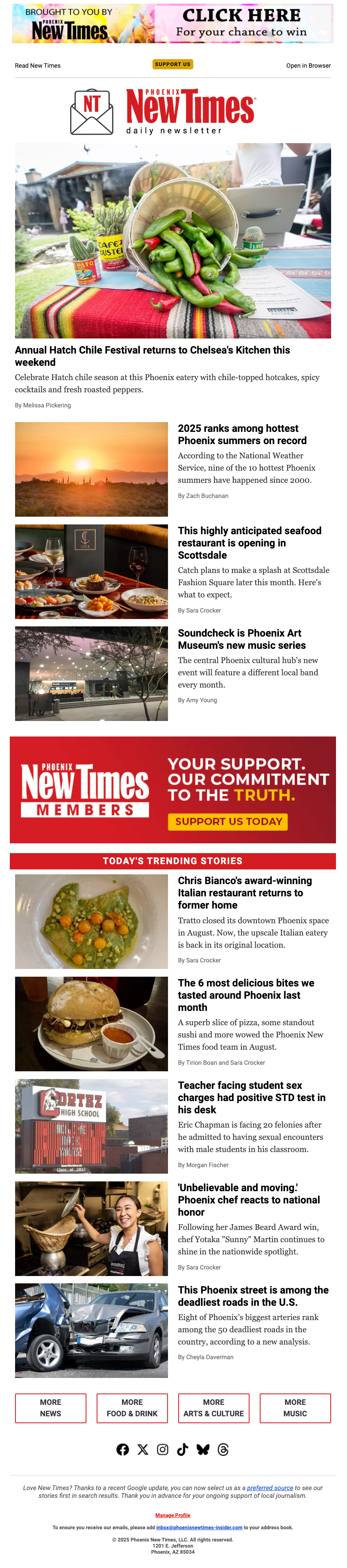
Task: Read the hottest Phoenix summers story
Action: click(x=242, y=435)
